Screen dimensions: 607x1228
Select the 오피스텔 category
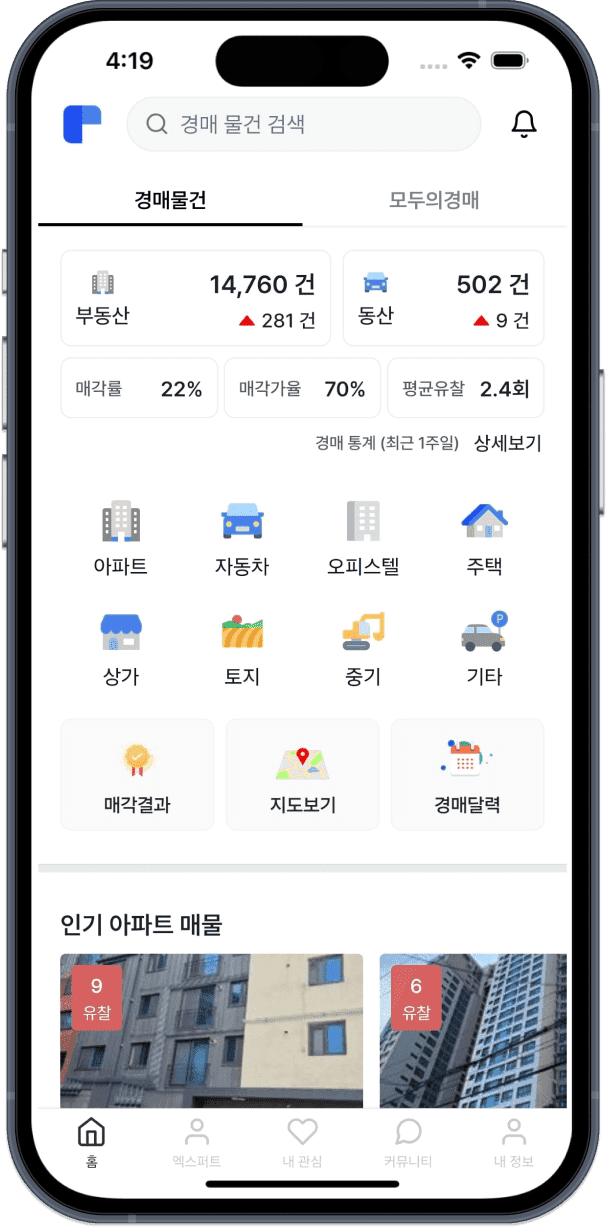click(x=363, y=538)
